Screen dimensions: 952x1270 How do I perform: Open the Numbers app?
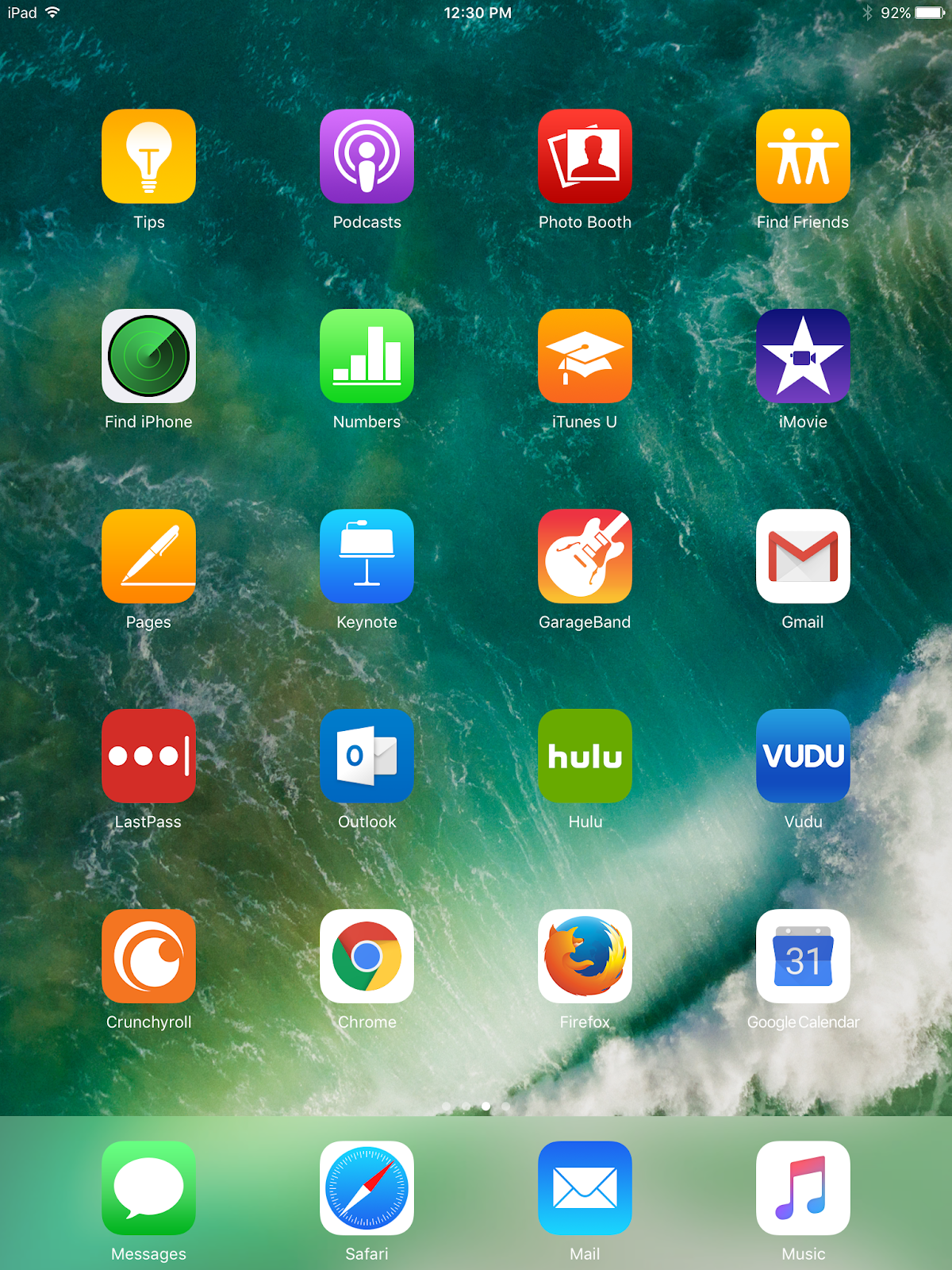pos(367,356)
